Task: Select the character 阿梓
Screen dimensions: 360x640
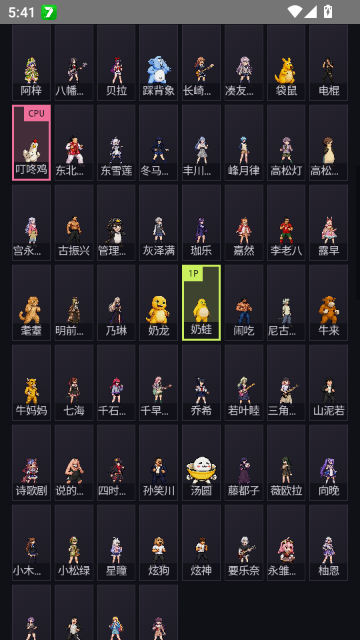Action: (31, 62)
